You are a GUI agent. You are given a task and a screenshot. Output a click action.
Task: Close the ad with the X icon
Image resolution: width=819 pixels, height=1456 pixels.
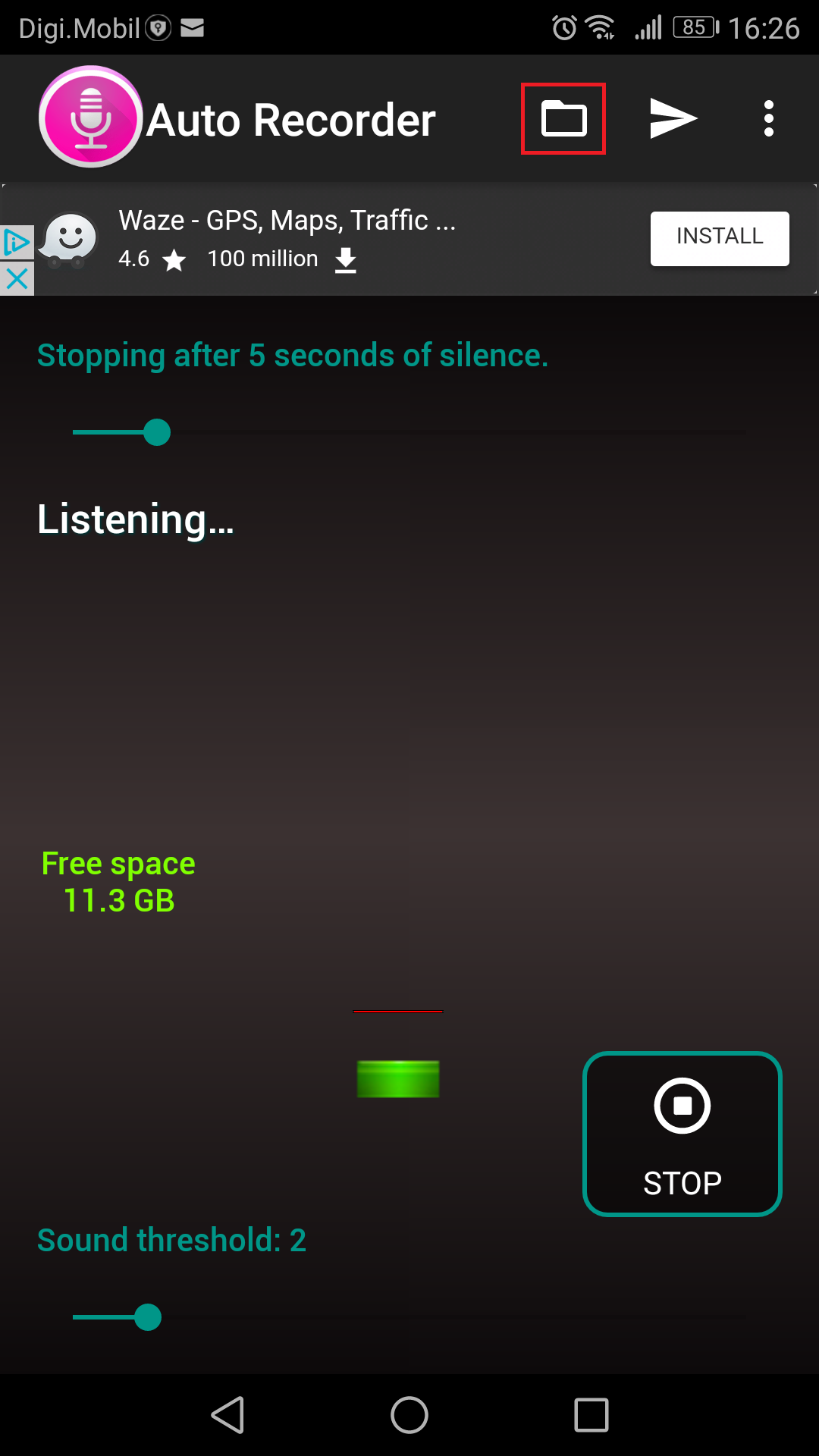tap(17, 278)
